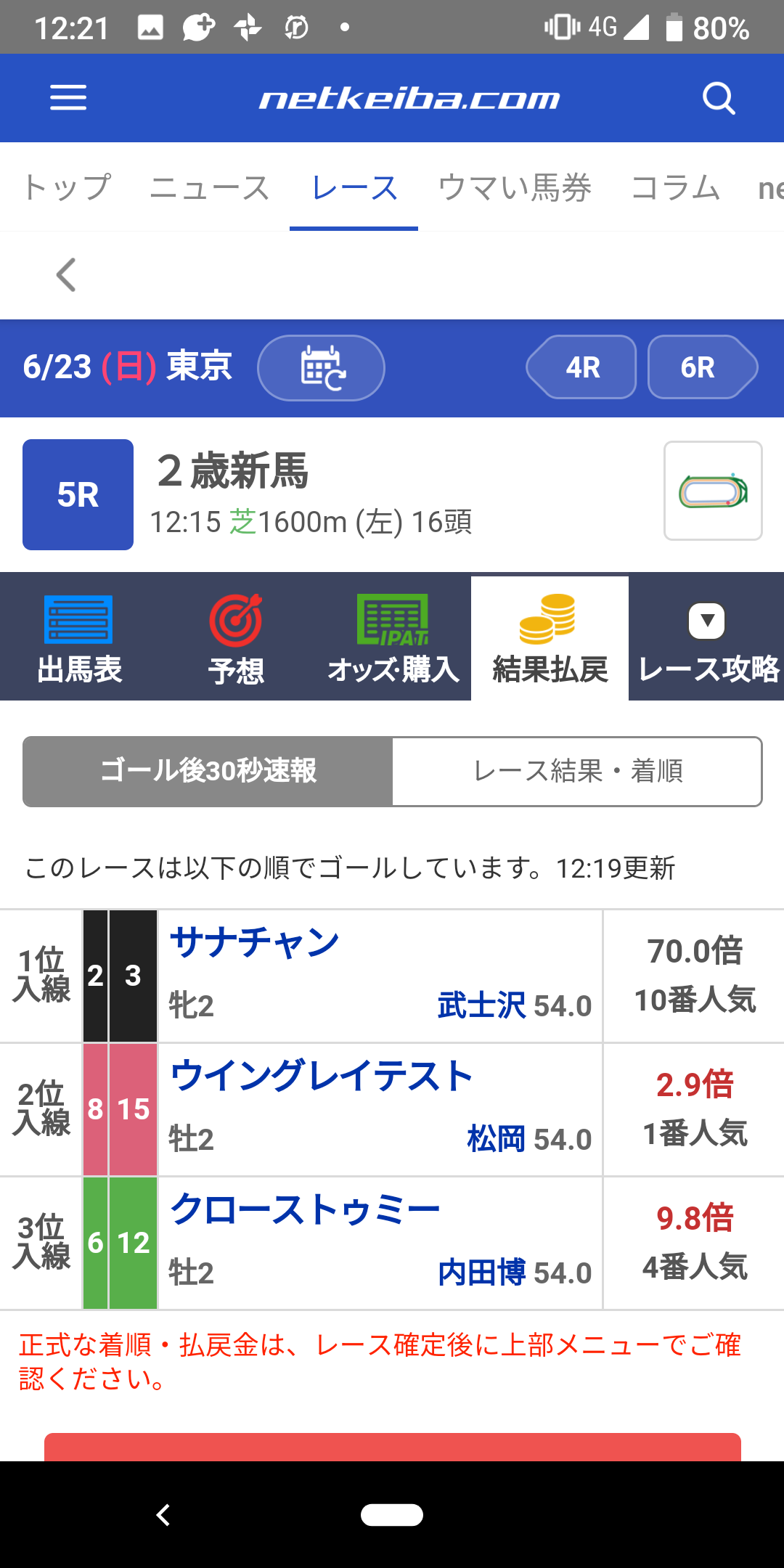Tap the calendar reload icon
This screenshot has width=784, height=1568.
[x=320, y=368]
